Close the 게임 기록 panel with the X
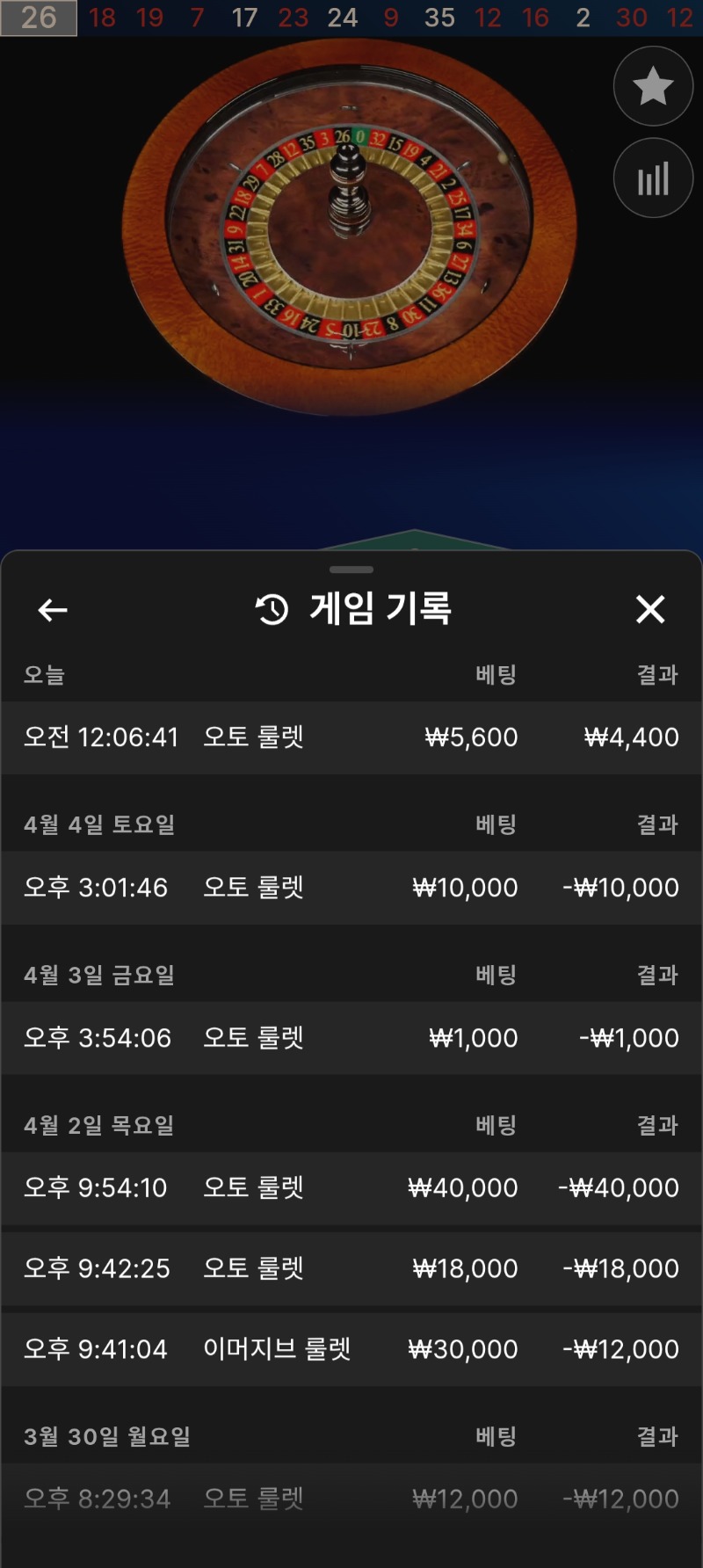Image resolution: width=703 pixels, height=1568 pixels. [x=650, y=608]
